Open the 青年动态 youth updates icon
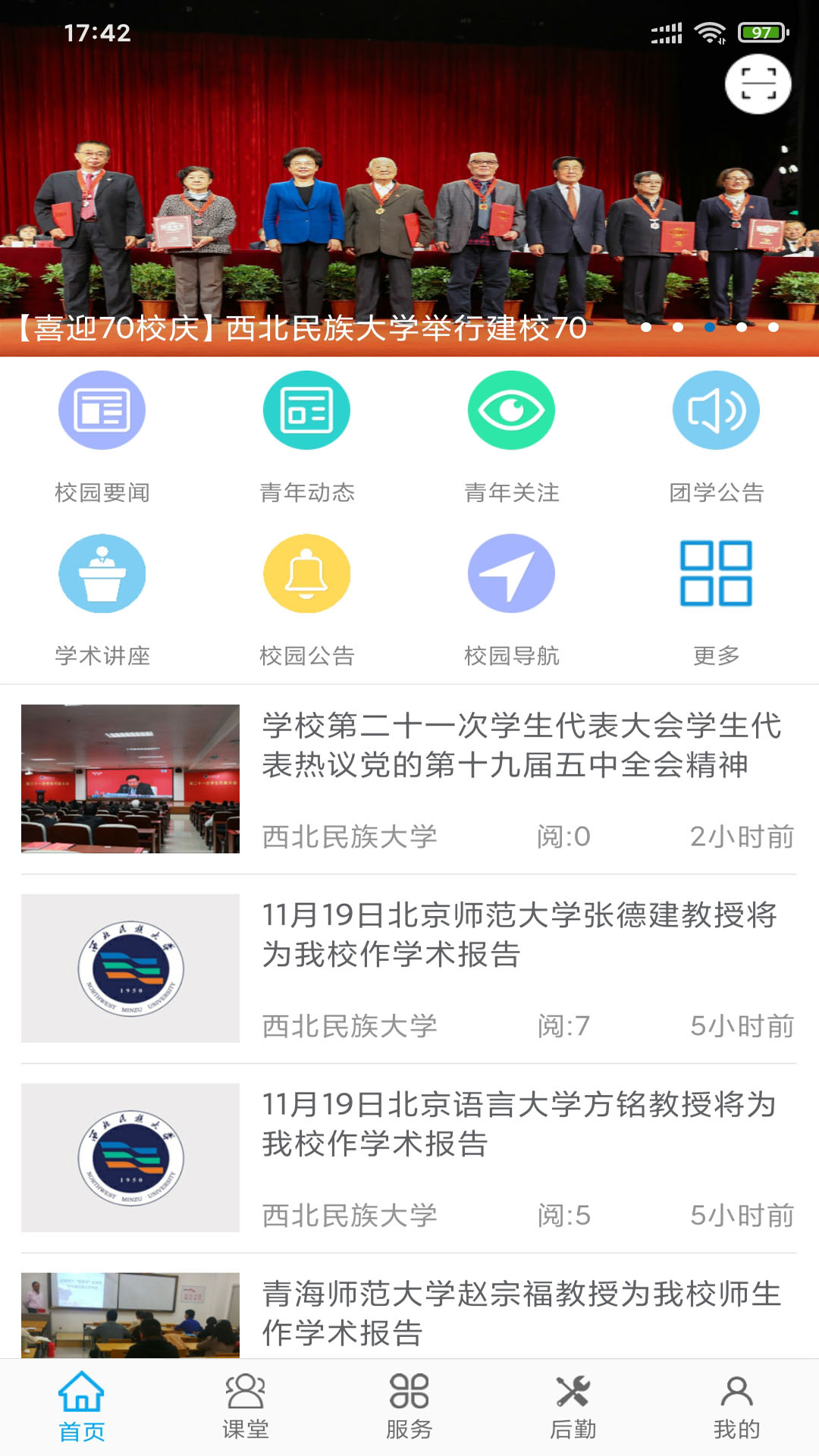 pyautogui.click(x=307, y=409)
